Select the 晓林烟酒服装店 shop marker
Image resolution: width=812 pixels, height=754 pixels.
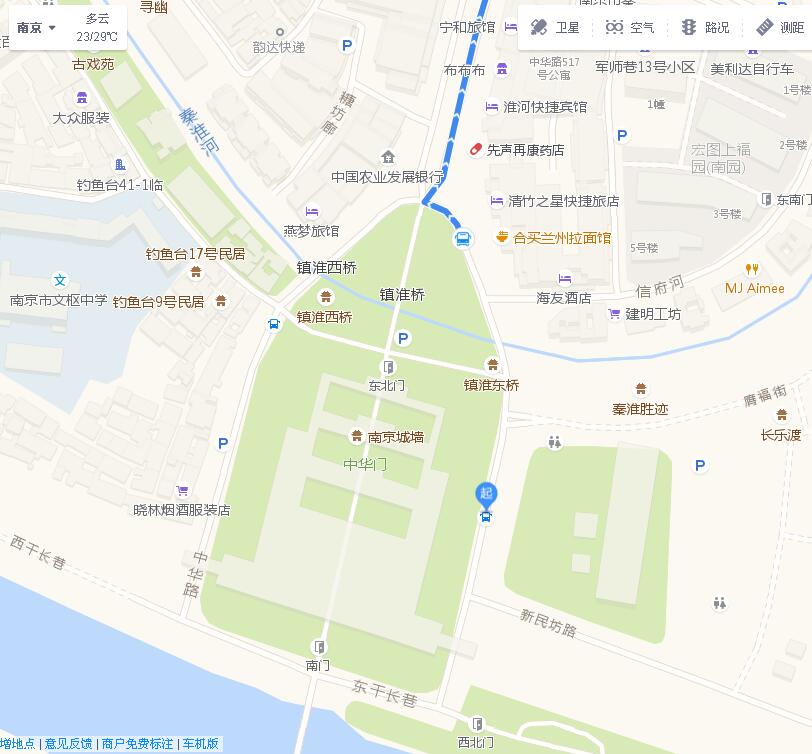182,490
